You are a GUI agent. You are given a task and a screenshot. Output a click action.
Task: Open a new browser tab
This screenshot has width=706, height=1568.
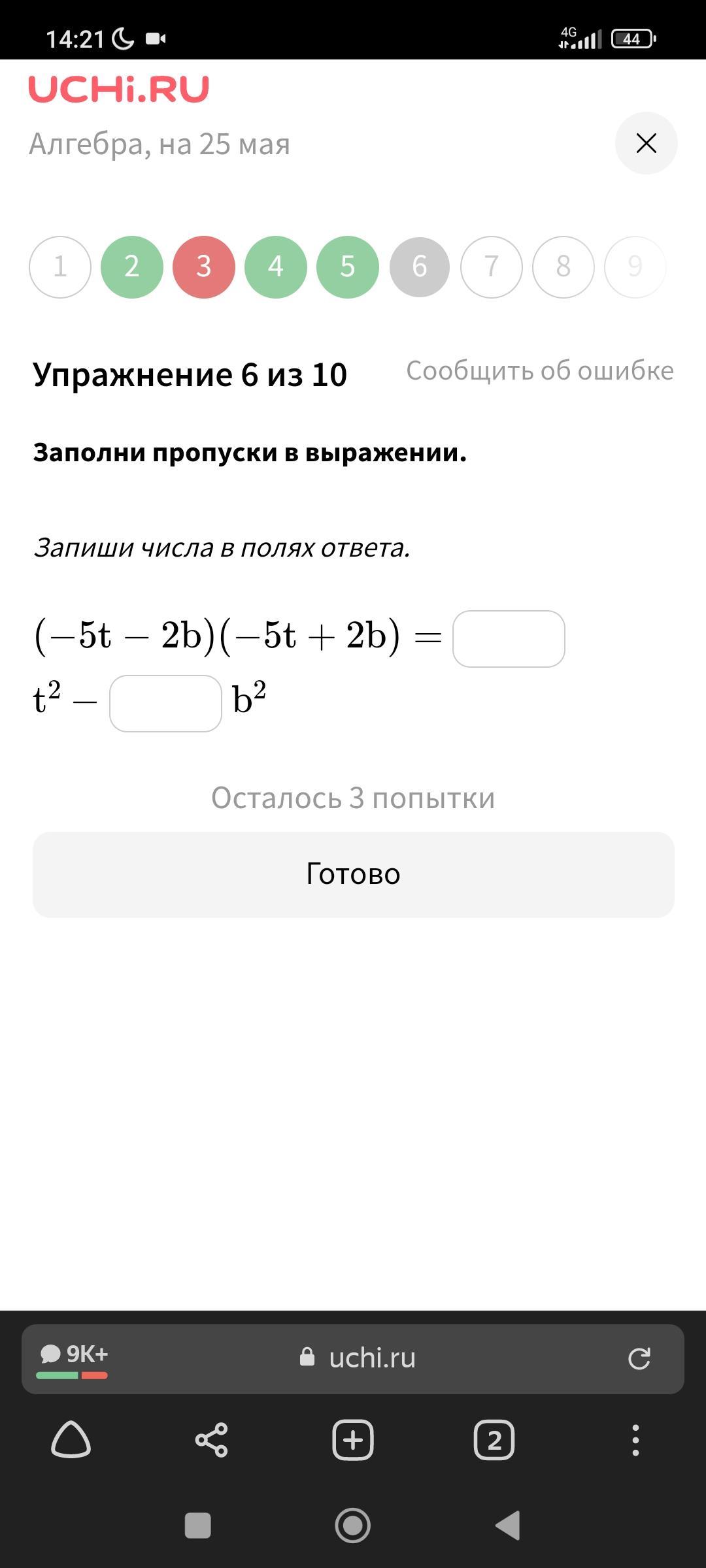click(x=353, y=1440)
